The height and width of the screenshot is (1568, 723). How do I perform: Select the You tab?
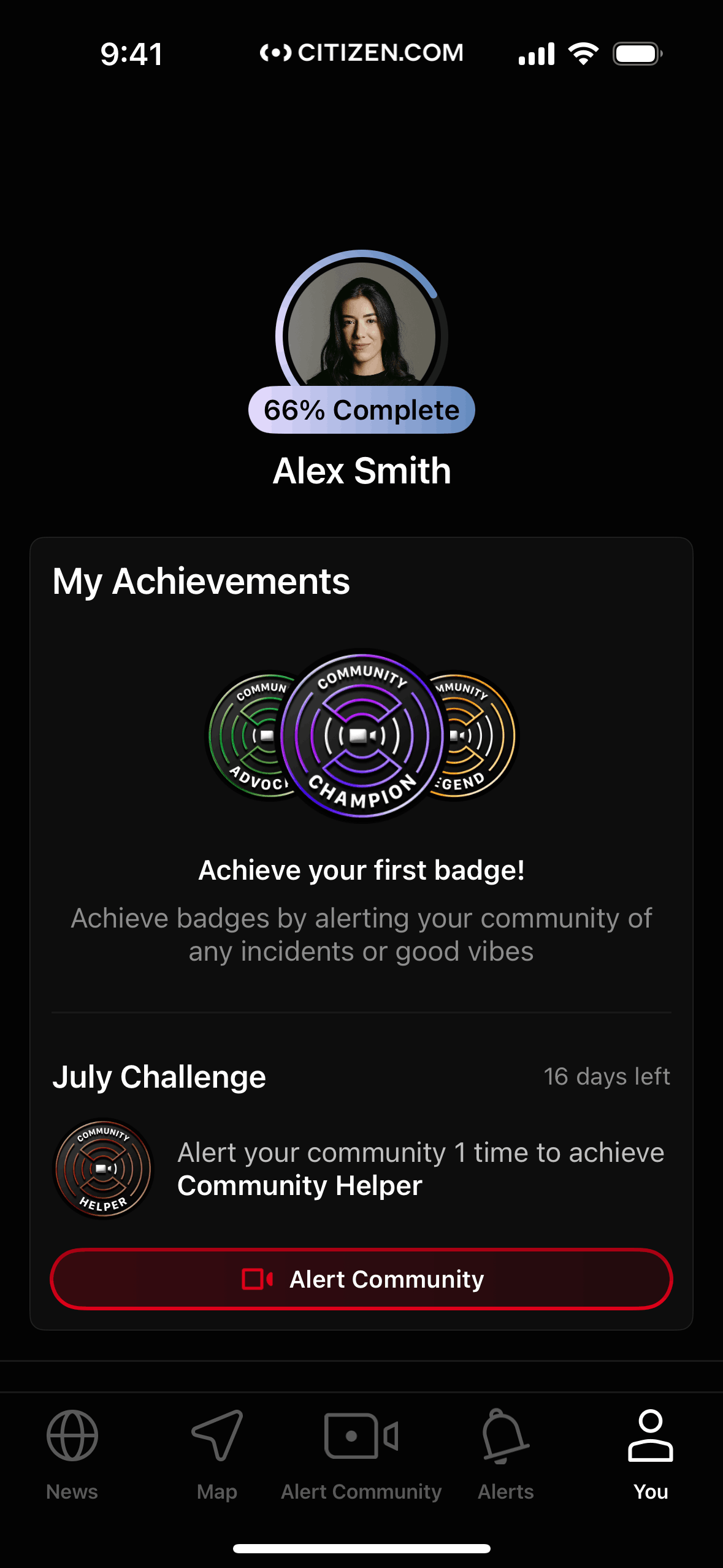pos(651,1454)
